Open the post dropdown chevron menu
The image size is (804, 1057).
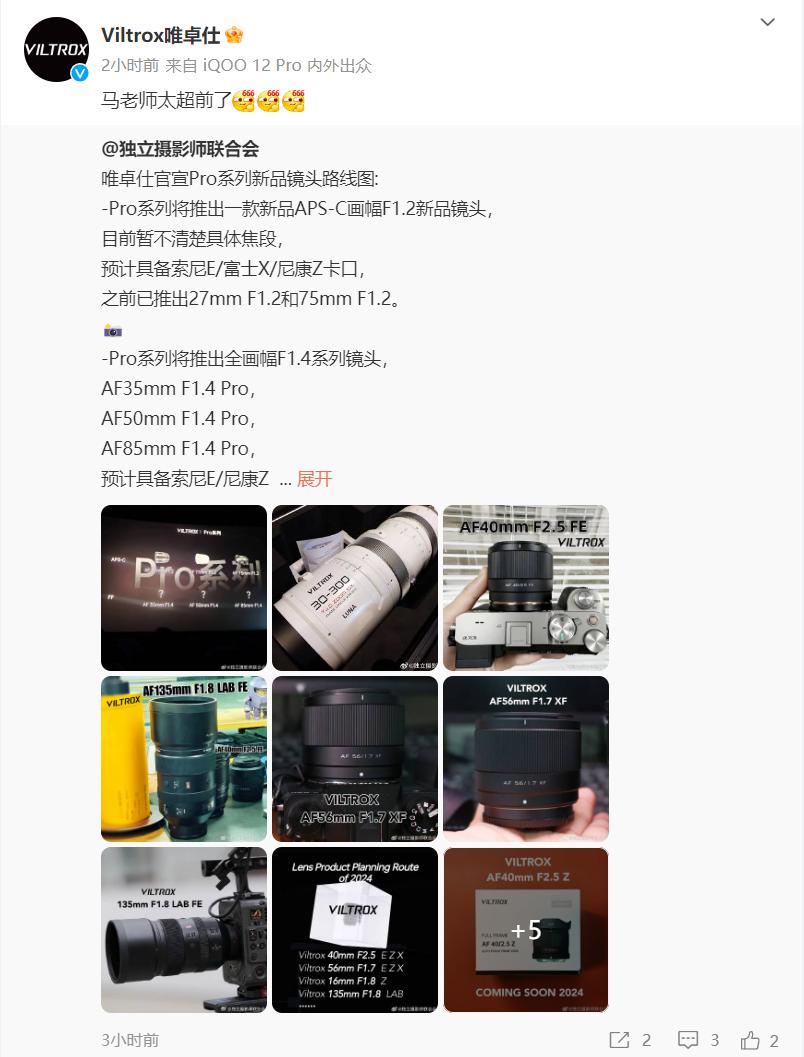click(x=767, y=22)
